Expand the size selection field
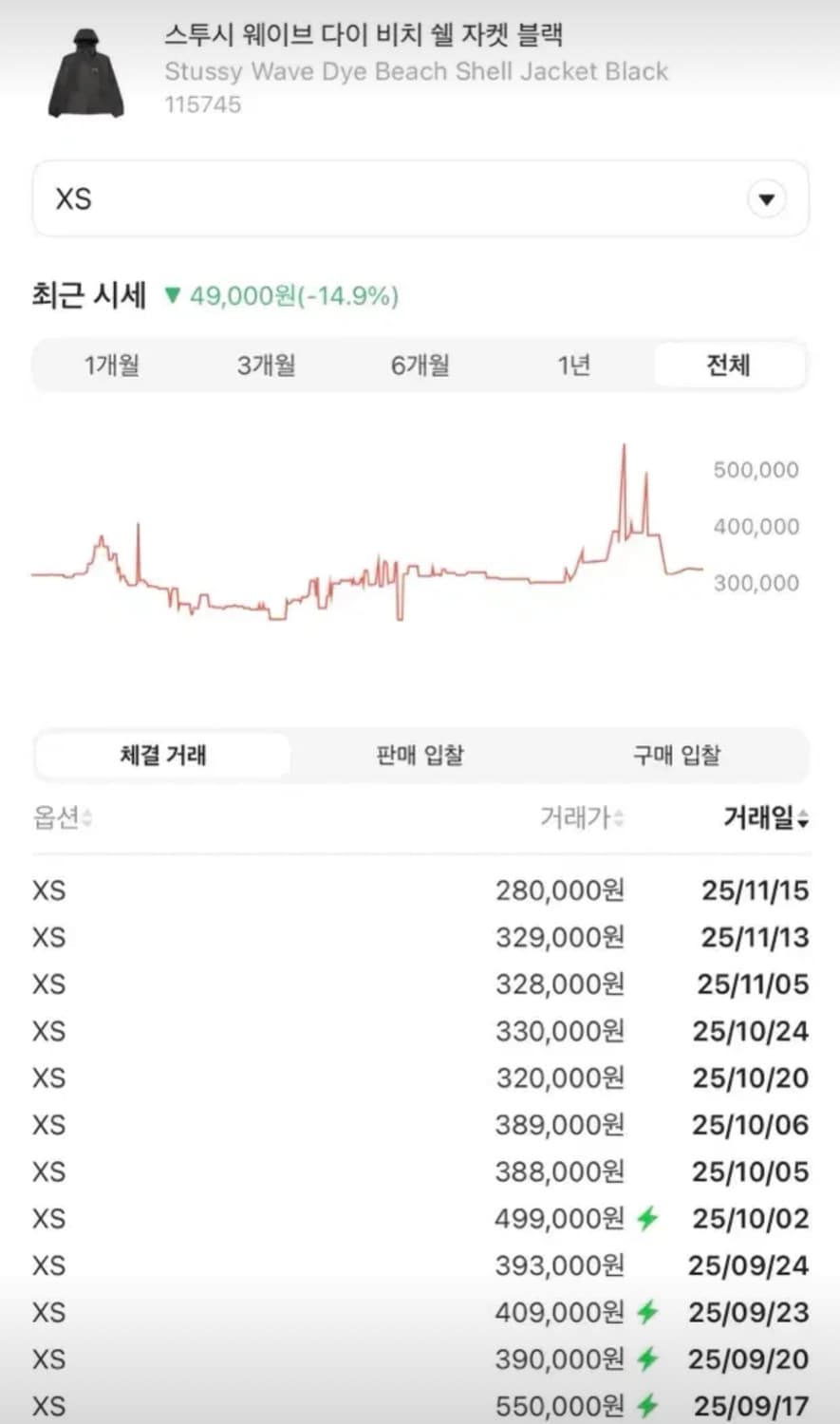Screen dimensions: 840x1424 [x=420, y=198]
